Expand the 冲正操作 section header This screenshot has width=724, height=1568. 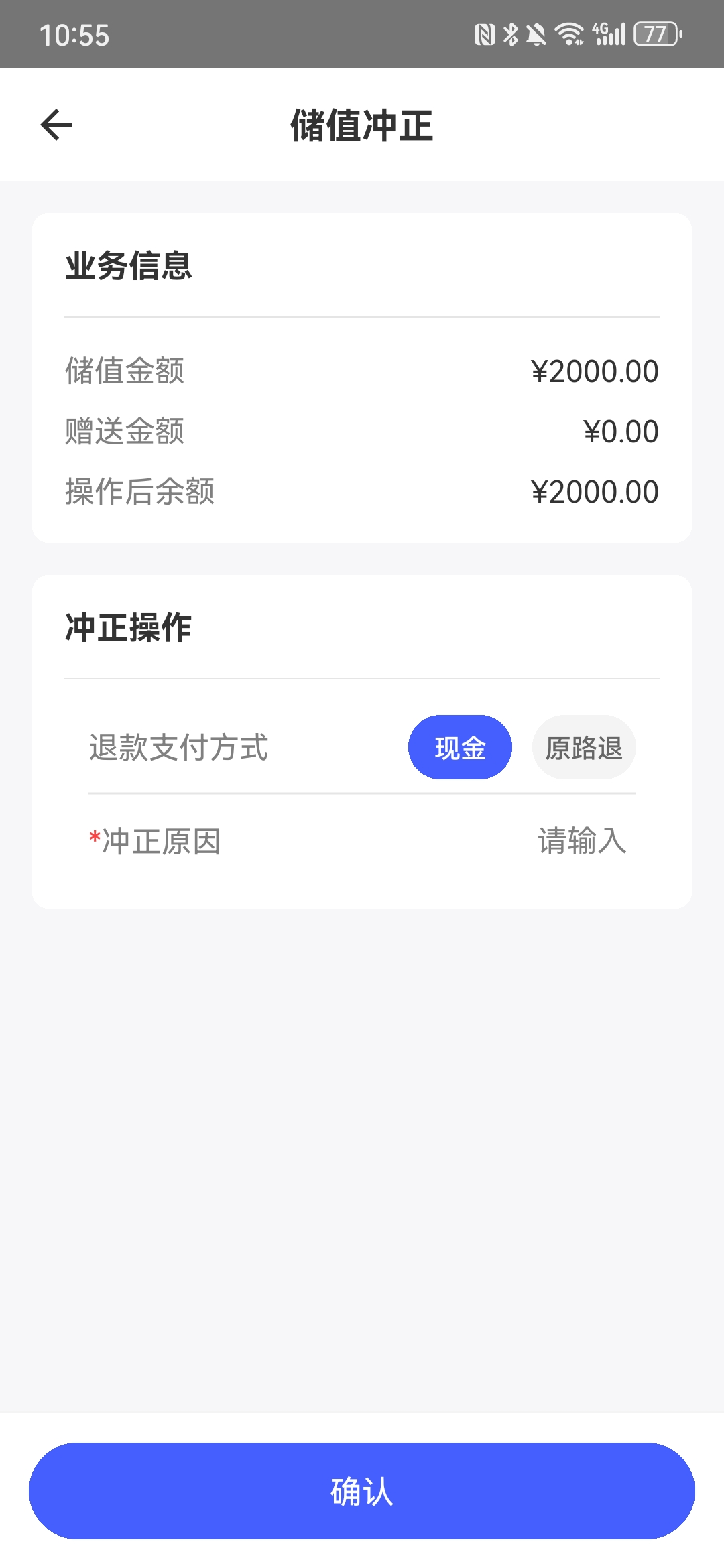pos(127,628)
